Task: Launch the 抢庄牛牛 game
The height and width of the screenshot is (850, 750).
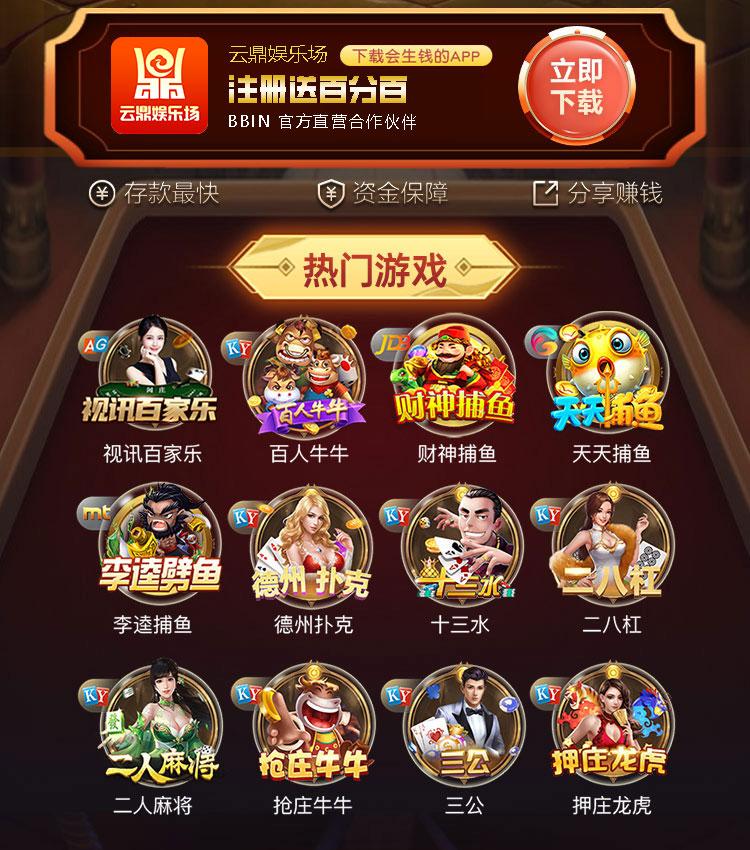Action: (x=312, y=725)
